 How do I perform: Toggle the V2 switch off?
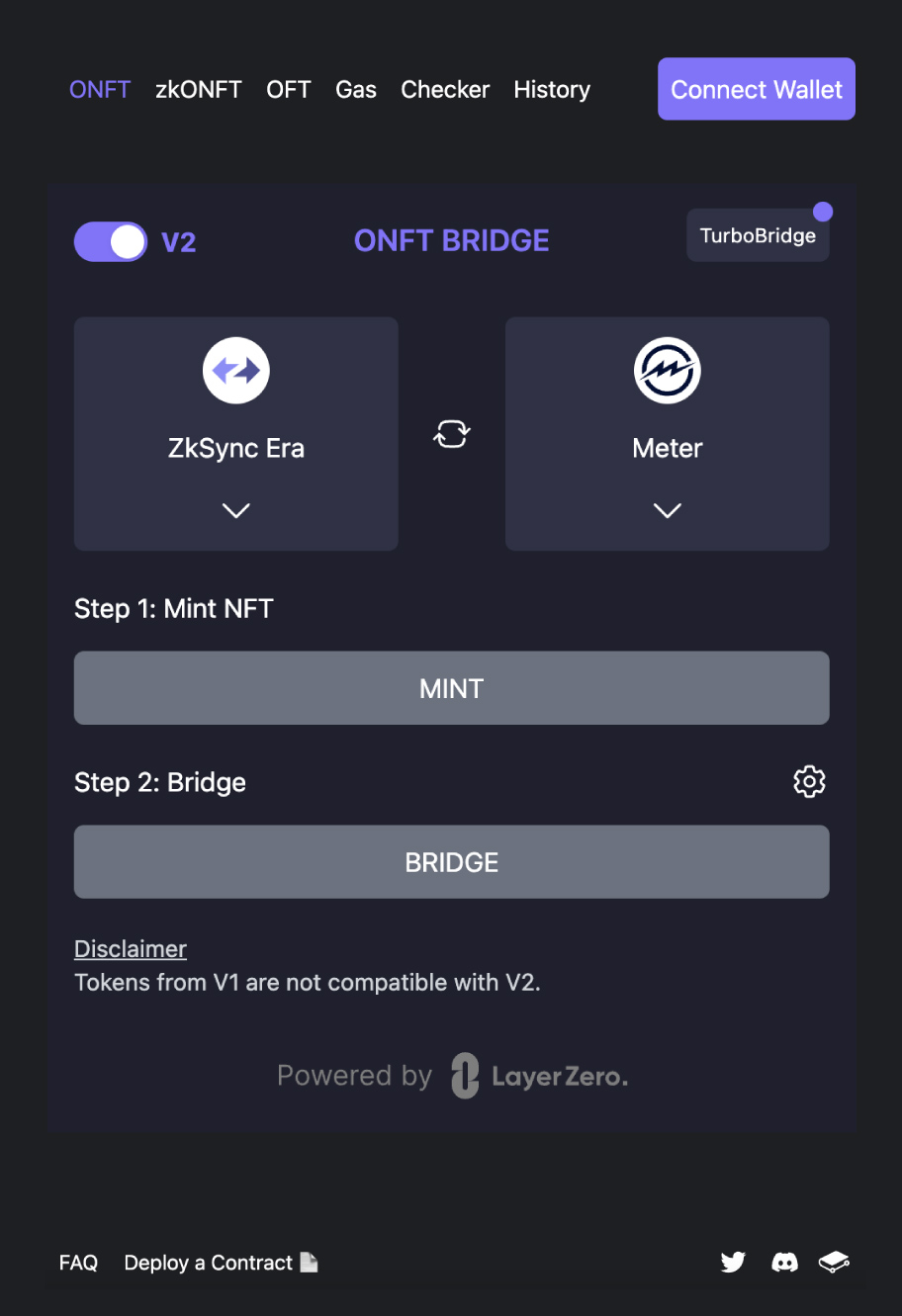tap(111, 241)
